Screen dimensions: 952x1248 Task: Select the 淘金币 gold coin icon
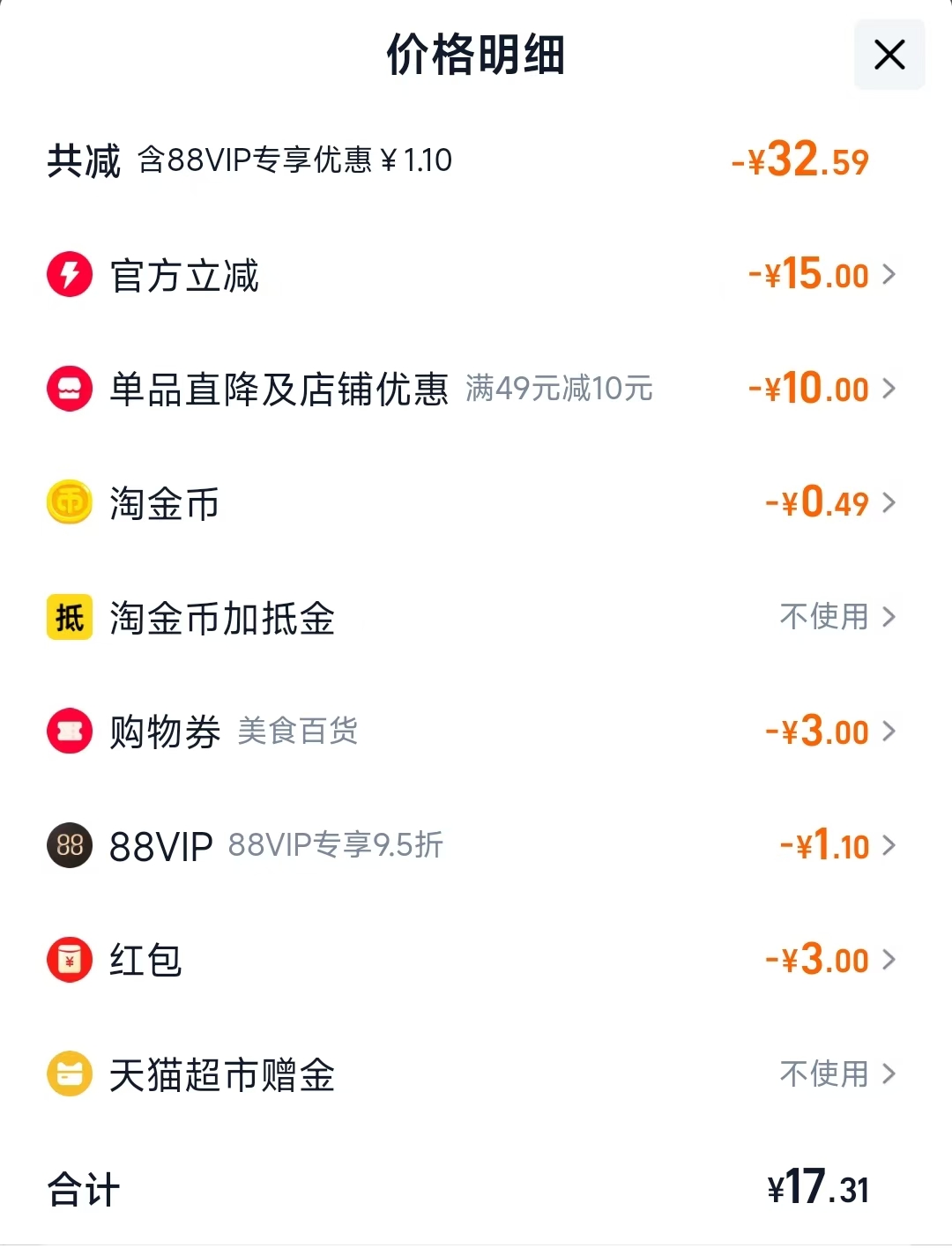click(69, 502)
